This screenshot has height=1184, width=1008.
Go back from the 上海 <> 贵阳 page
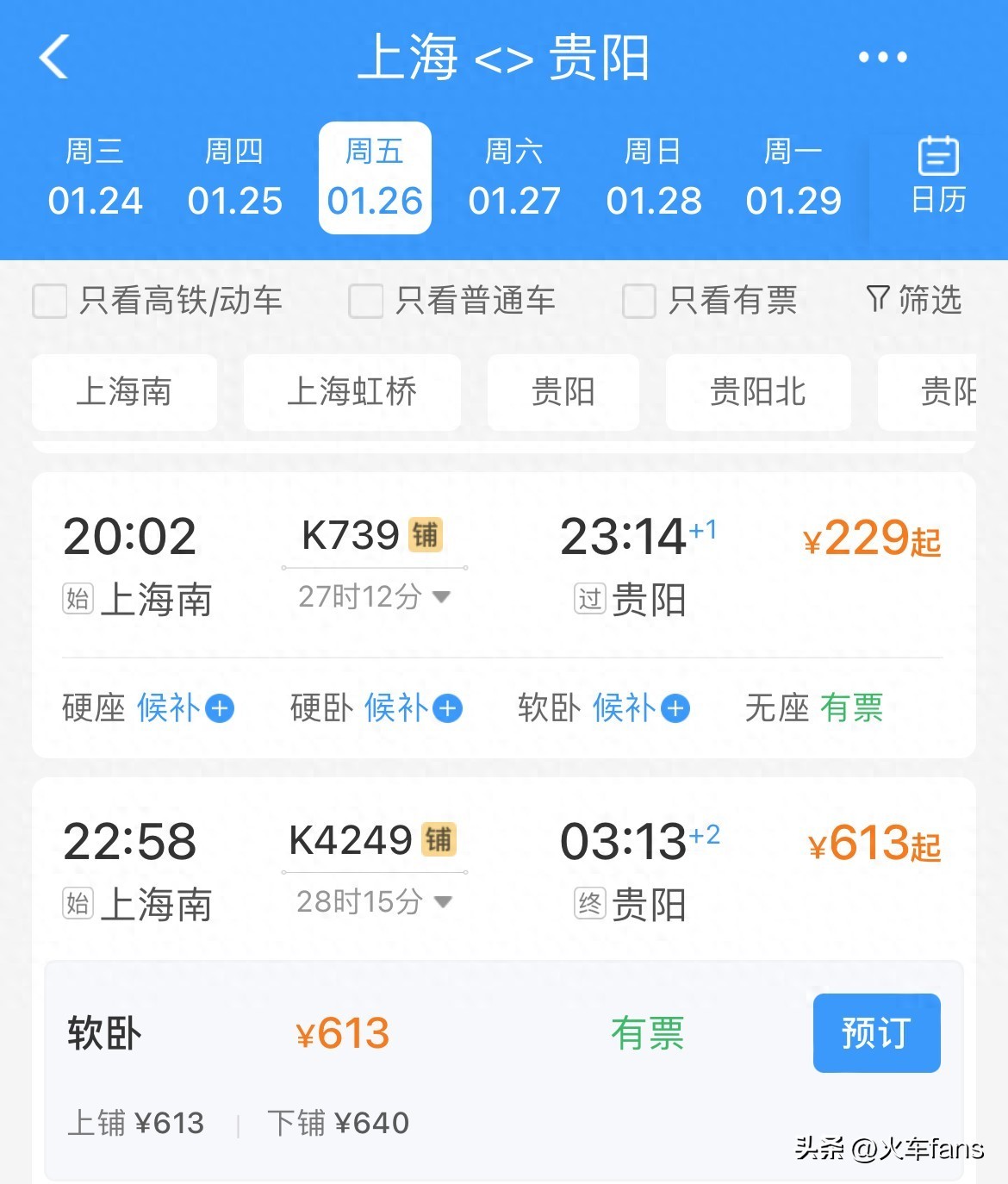click(x=54, y=58)
